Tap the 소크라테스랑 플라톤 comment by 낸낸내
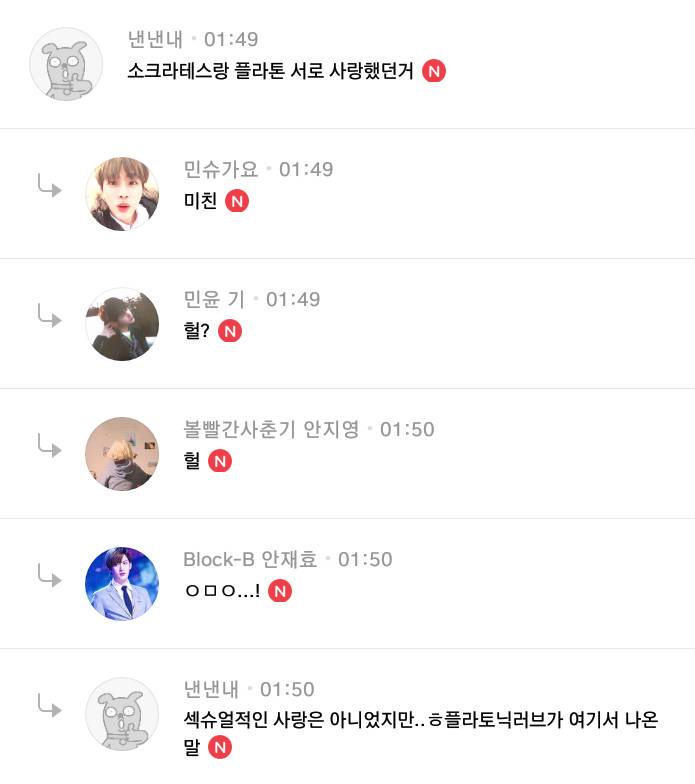The image size is (695, 784). 270,71
